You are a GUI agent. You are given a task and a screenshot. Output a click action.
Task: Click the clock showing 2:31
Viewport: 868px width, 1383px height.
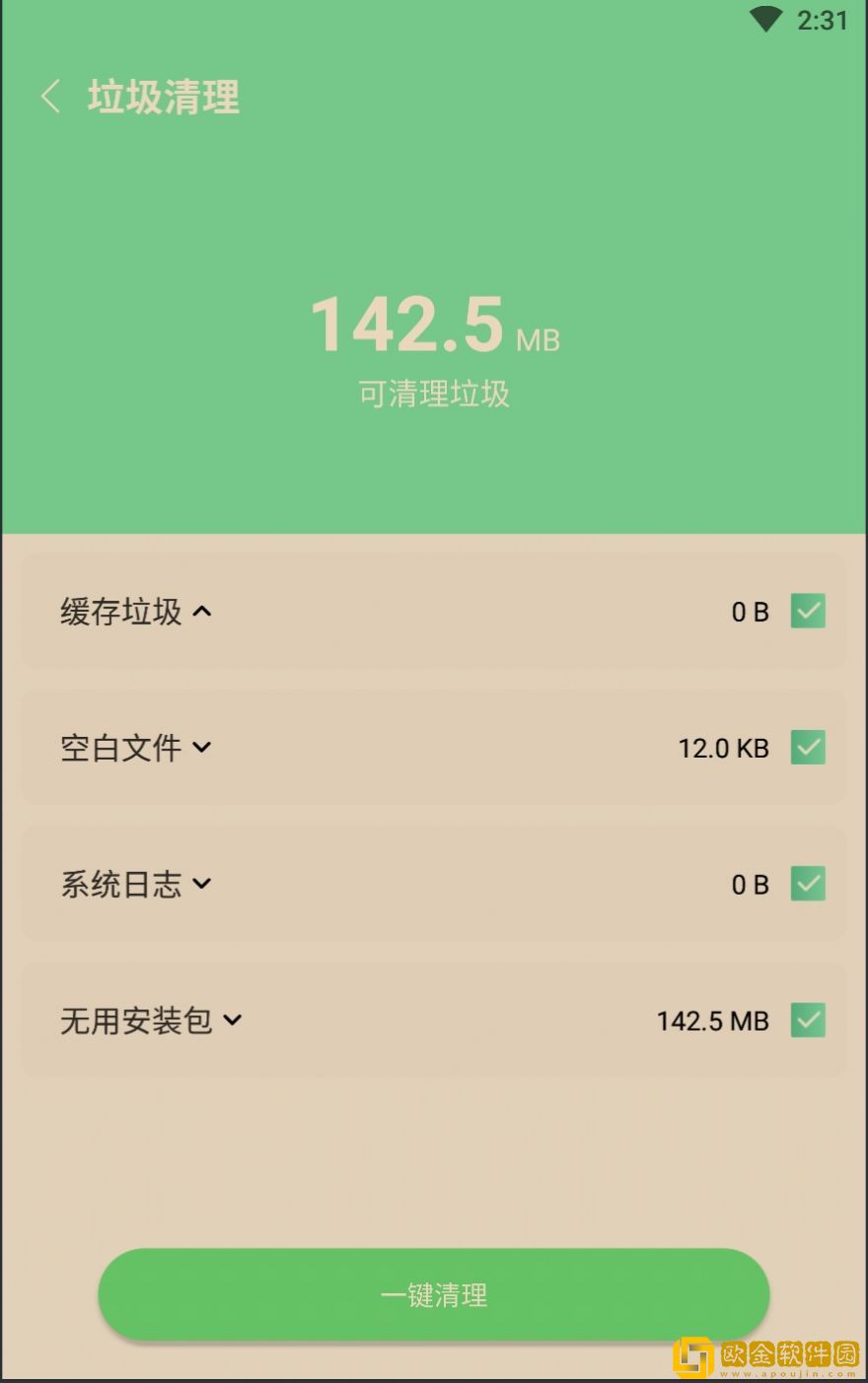click(x=822, y=20)
